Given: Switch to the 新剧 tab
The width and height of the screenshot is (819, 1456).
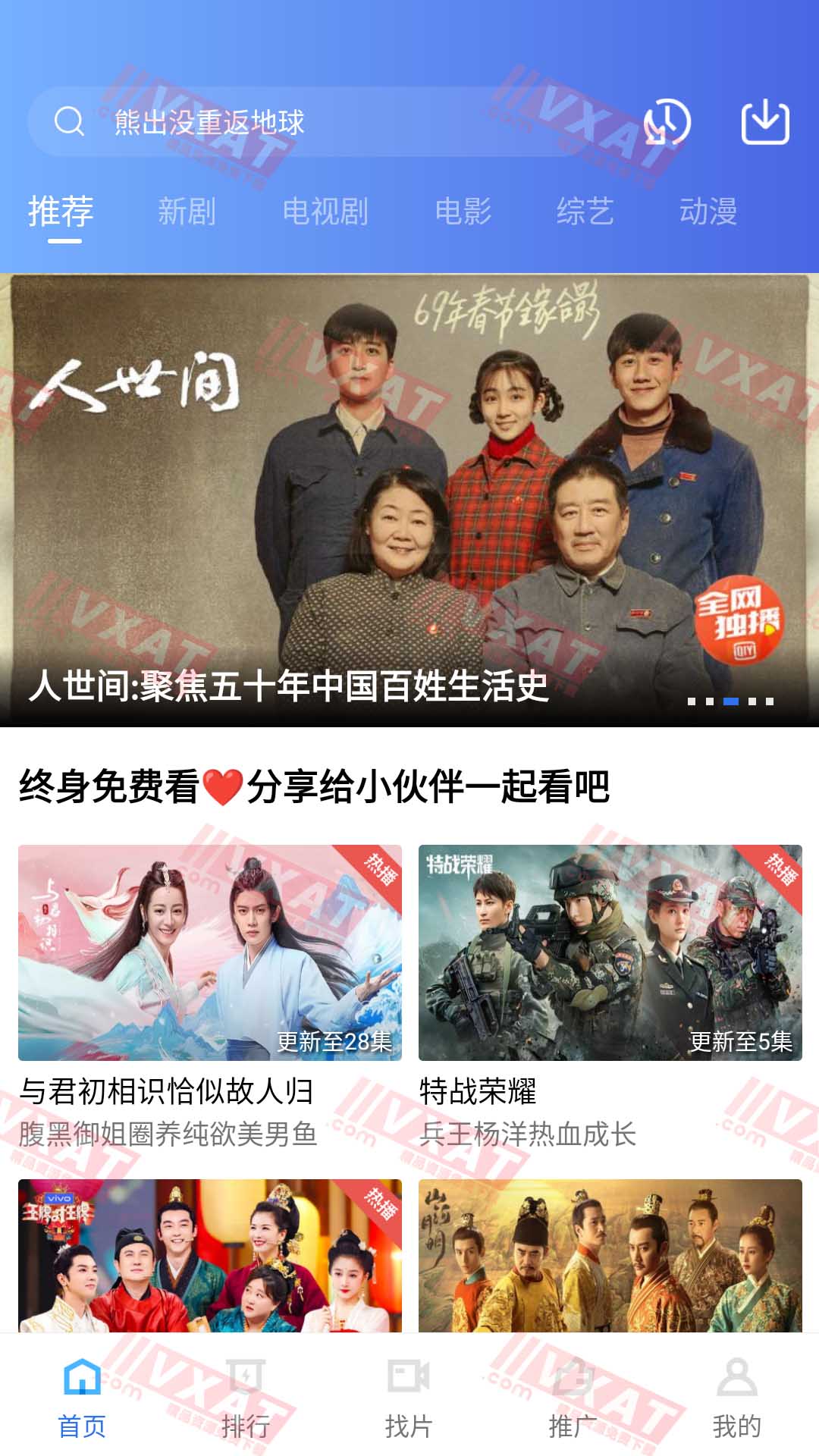Looking at the screenshot, I should point(187,212).
